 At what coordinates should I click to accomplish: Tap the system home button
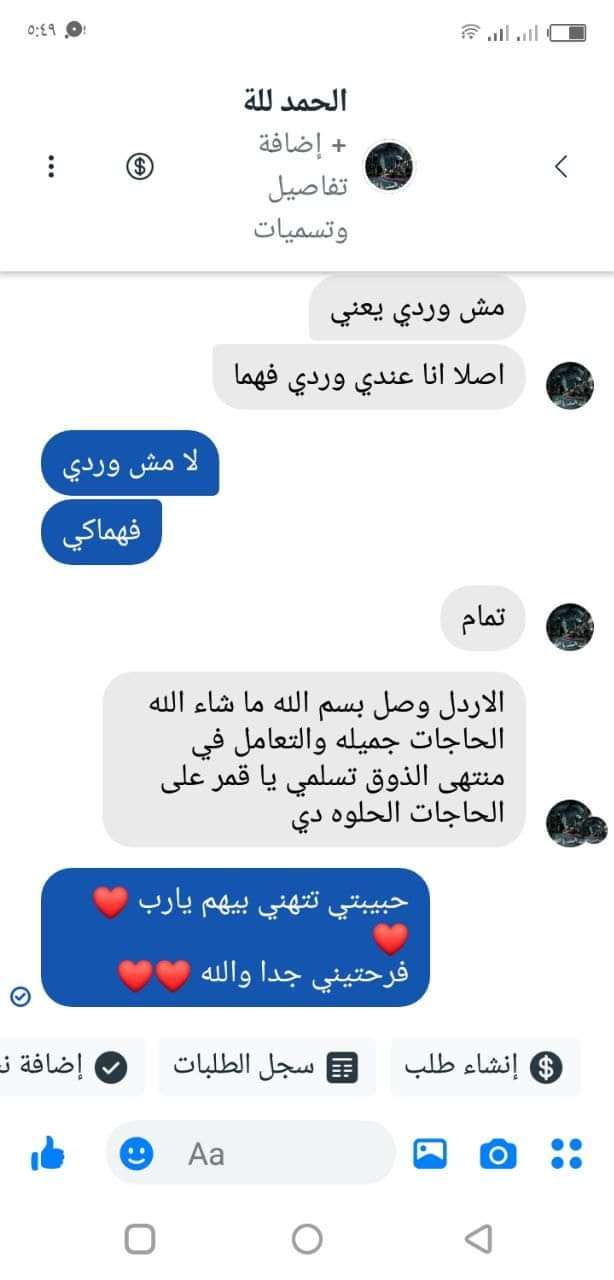(307, 1240)
